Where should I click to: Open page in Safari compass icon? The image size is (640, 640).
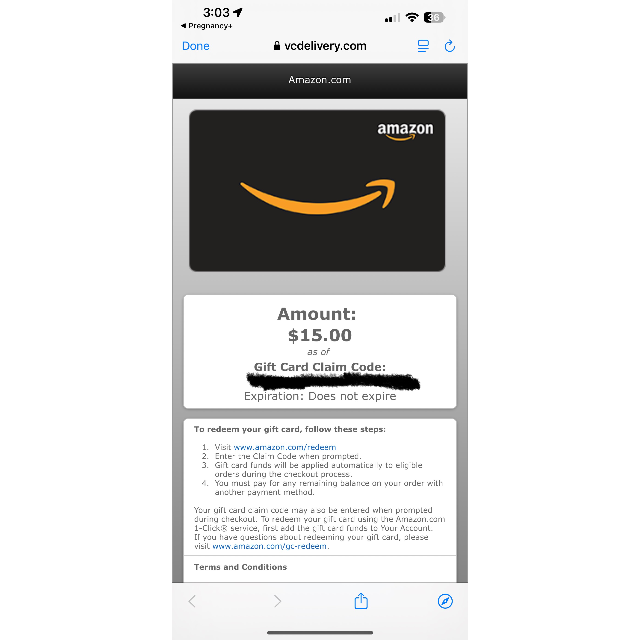[445, 601]
